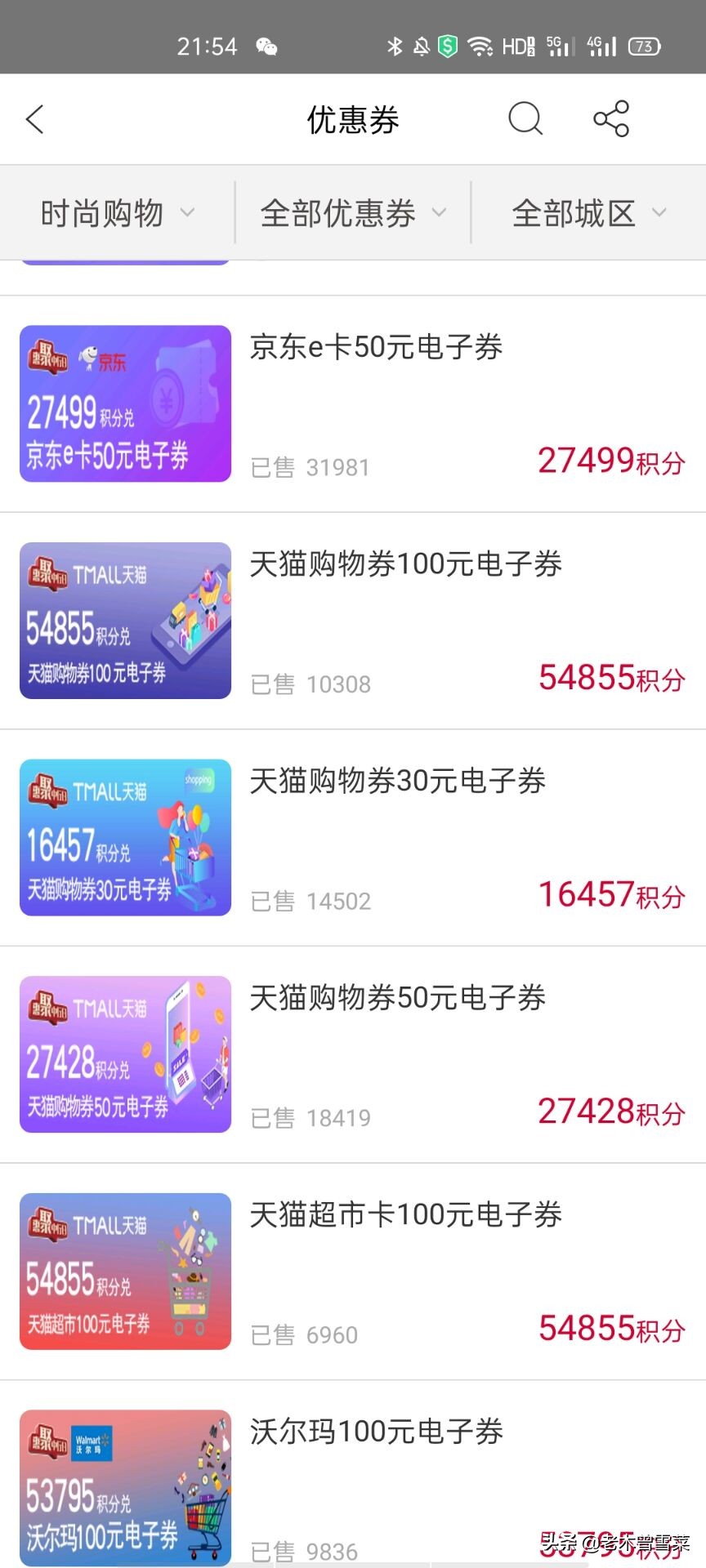Tap the share icon in the top bar

click(610, 118)
